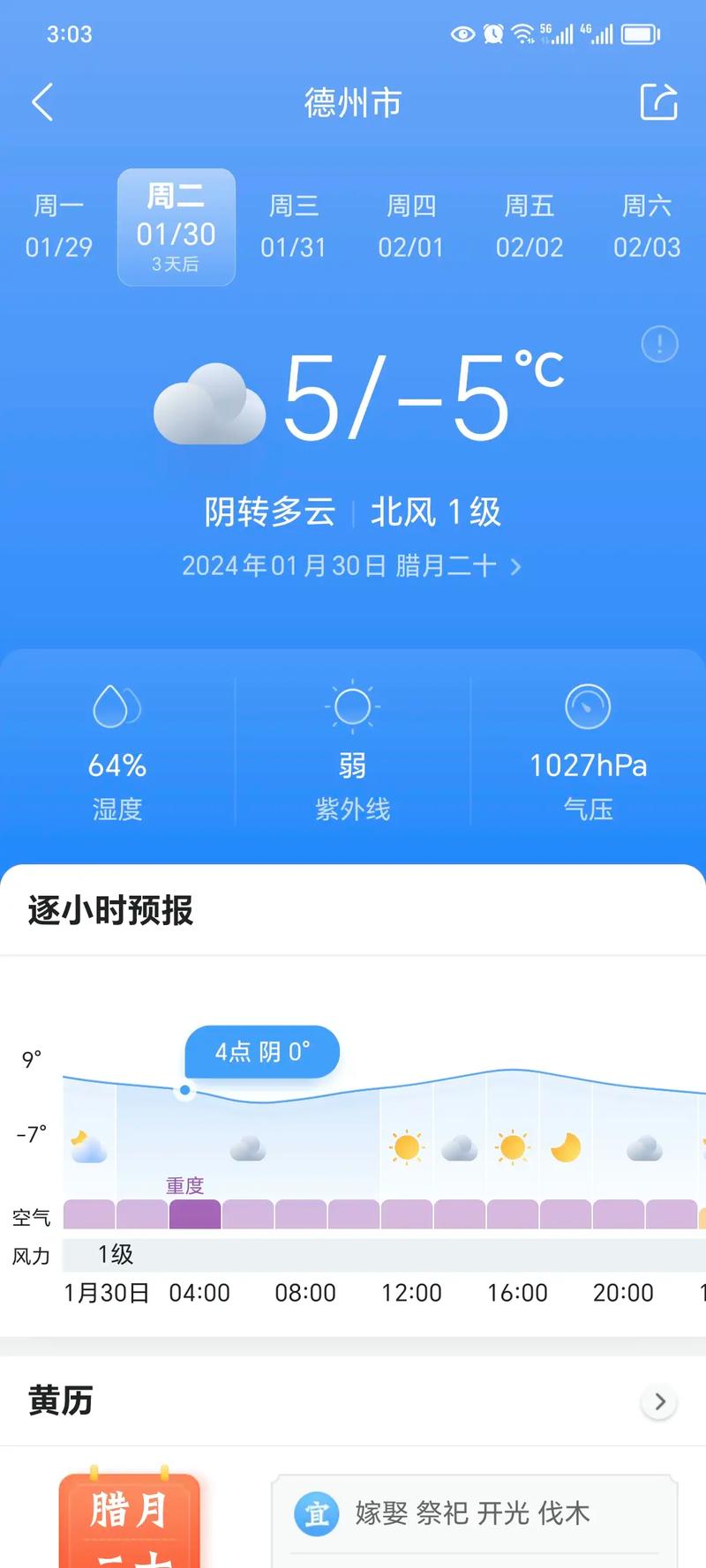This screenshot has width=706, height=1568.
Task: Tap the 4点 阴 0° tooltip bubble
Action: (x=261, y=1051)
